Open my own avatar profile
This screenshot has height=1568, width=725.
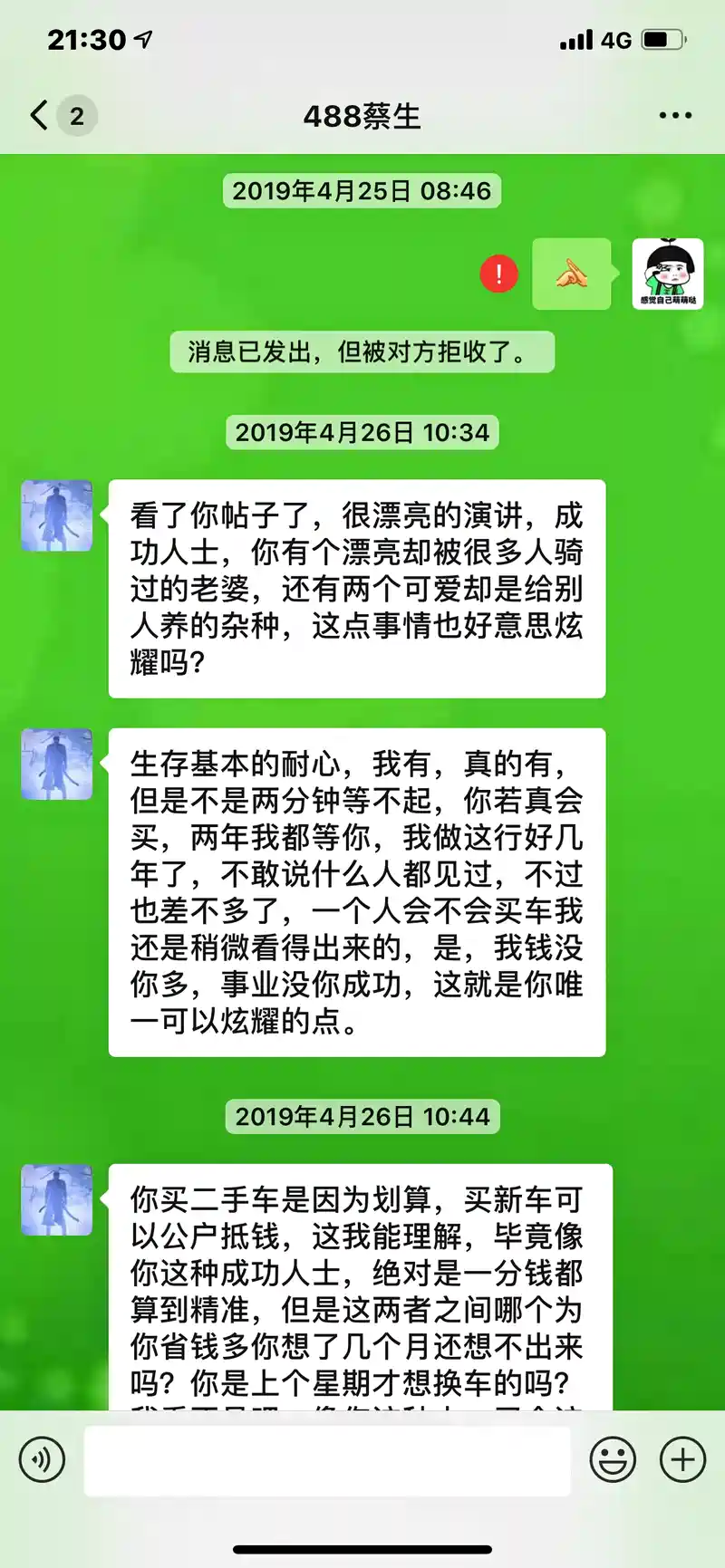668,274
